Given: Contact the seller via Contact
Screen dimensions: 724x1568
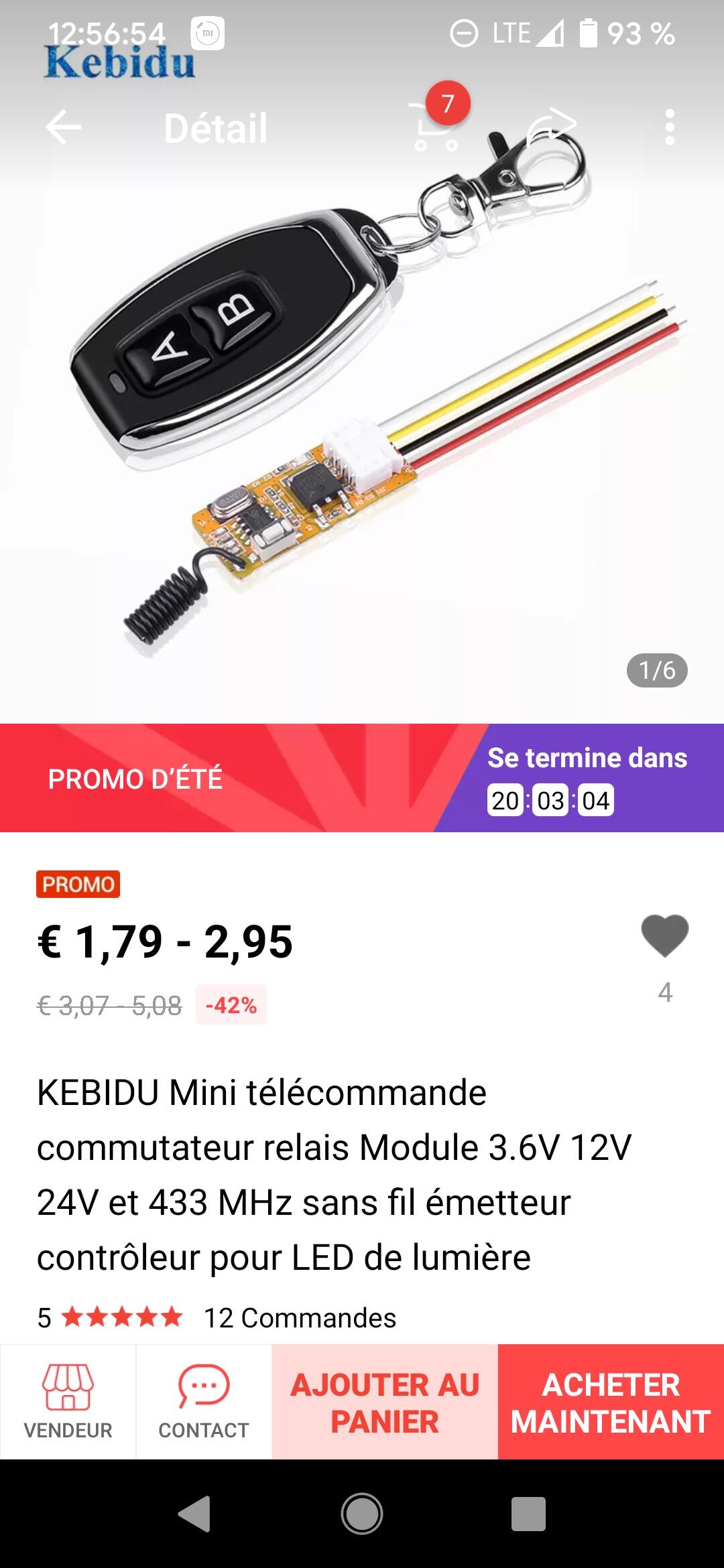Looking at the screenshot, I should (204, 1402).
